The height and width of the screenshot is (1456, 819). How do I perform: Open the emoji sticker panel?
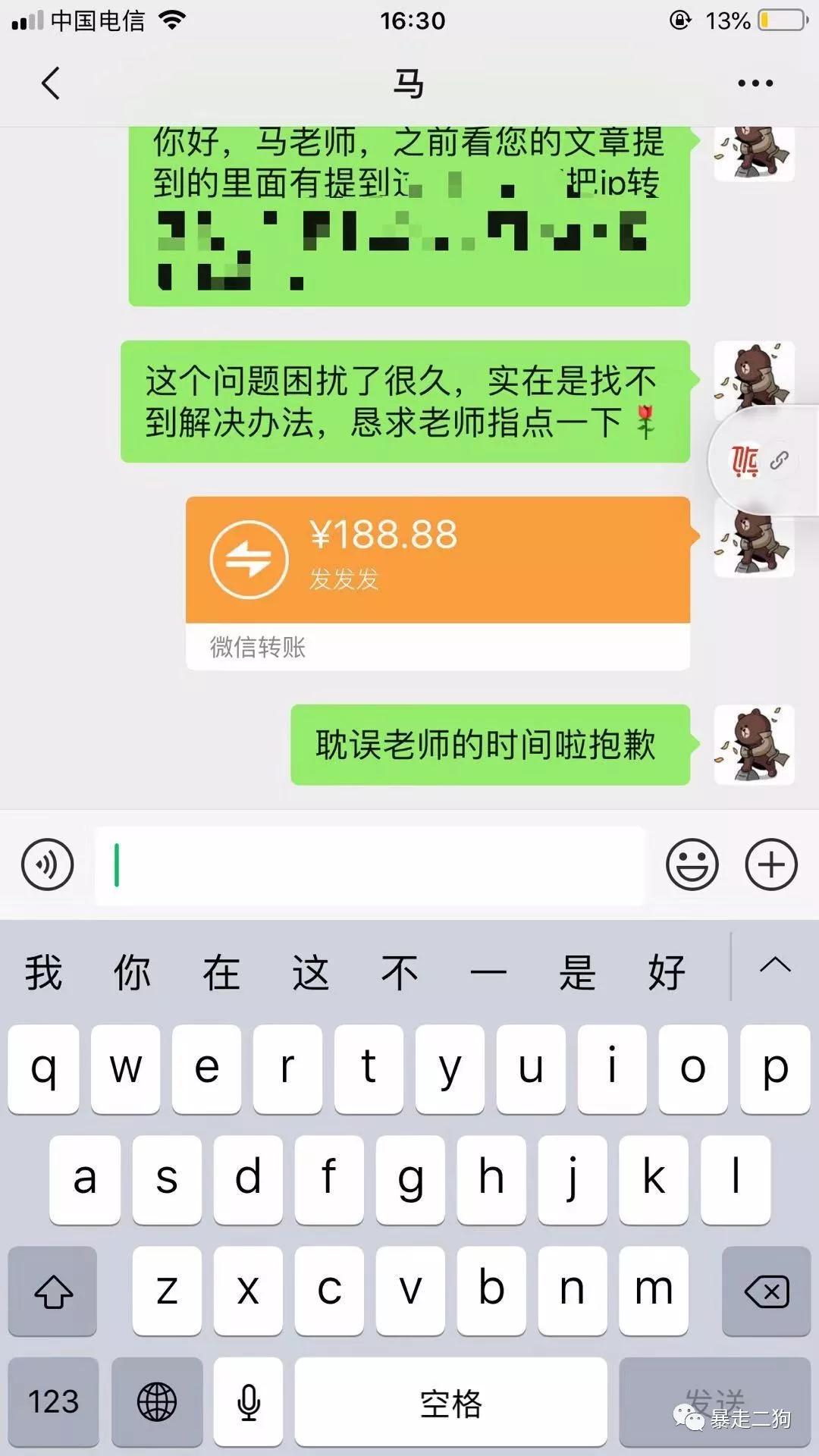(692, 864)
